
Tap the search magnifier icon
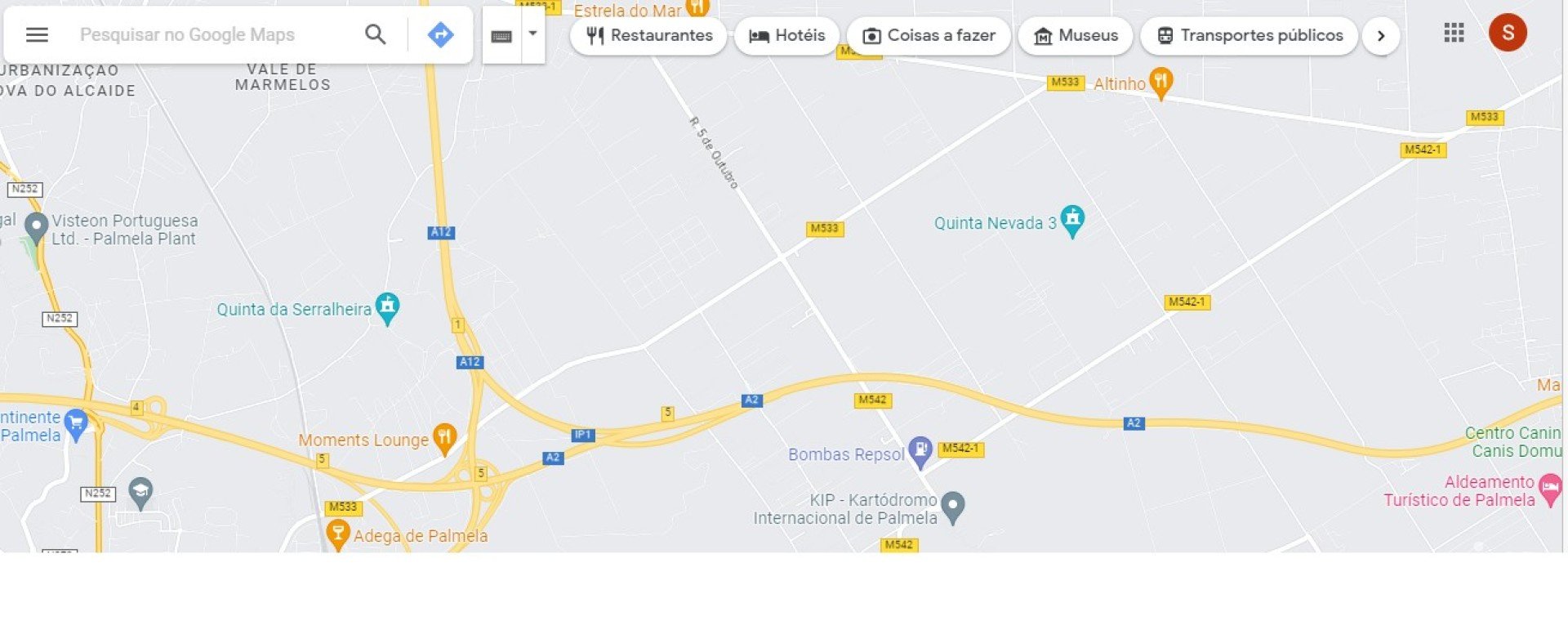pos(375,34)
